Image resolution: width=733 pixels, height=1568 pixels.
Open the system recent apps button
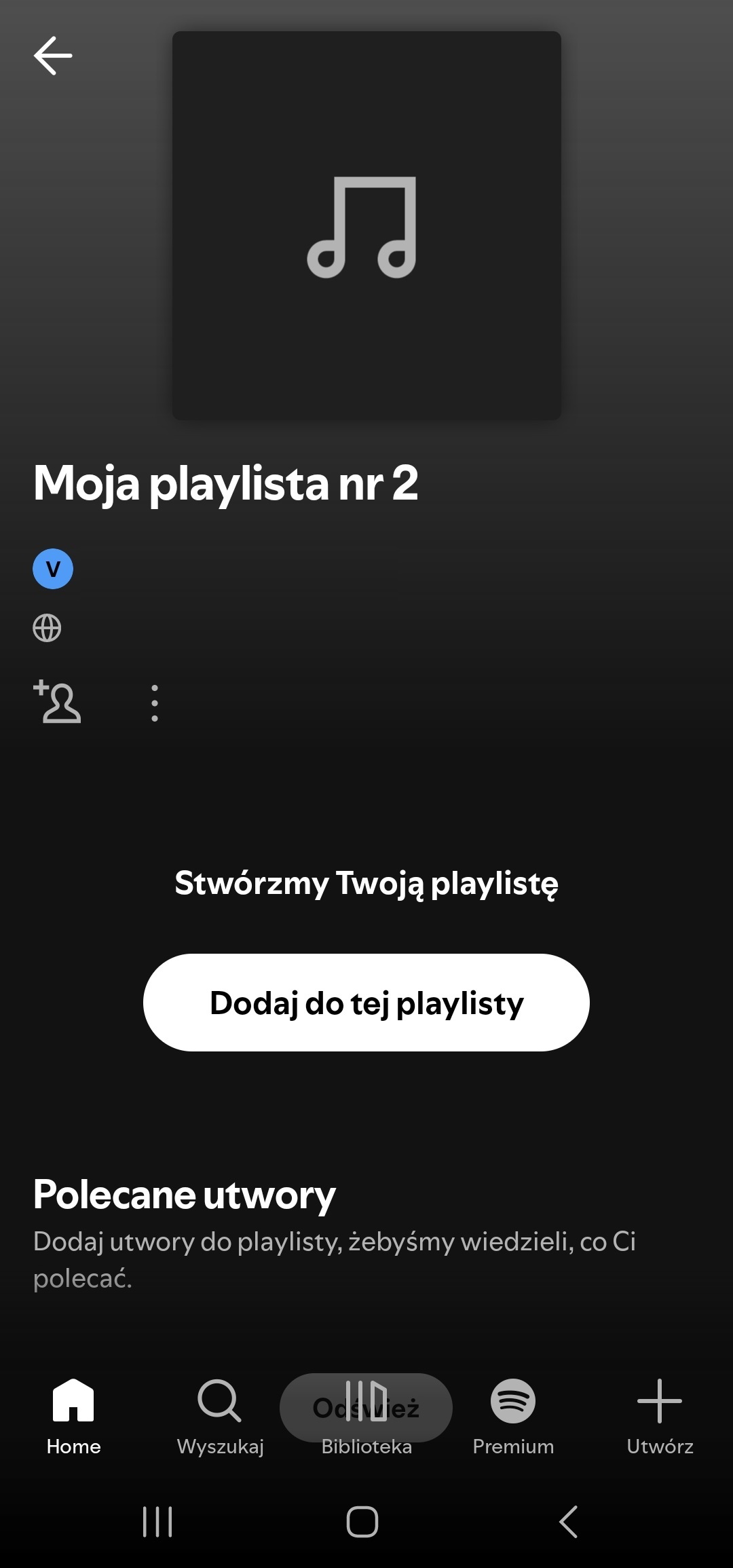pos(157,1521)
